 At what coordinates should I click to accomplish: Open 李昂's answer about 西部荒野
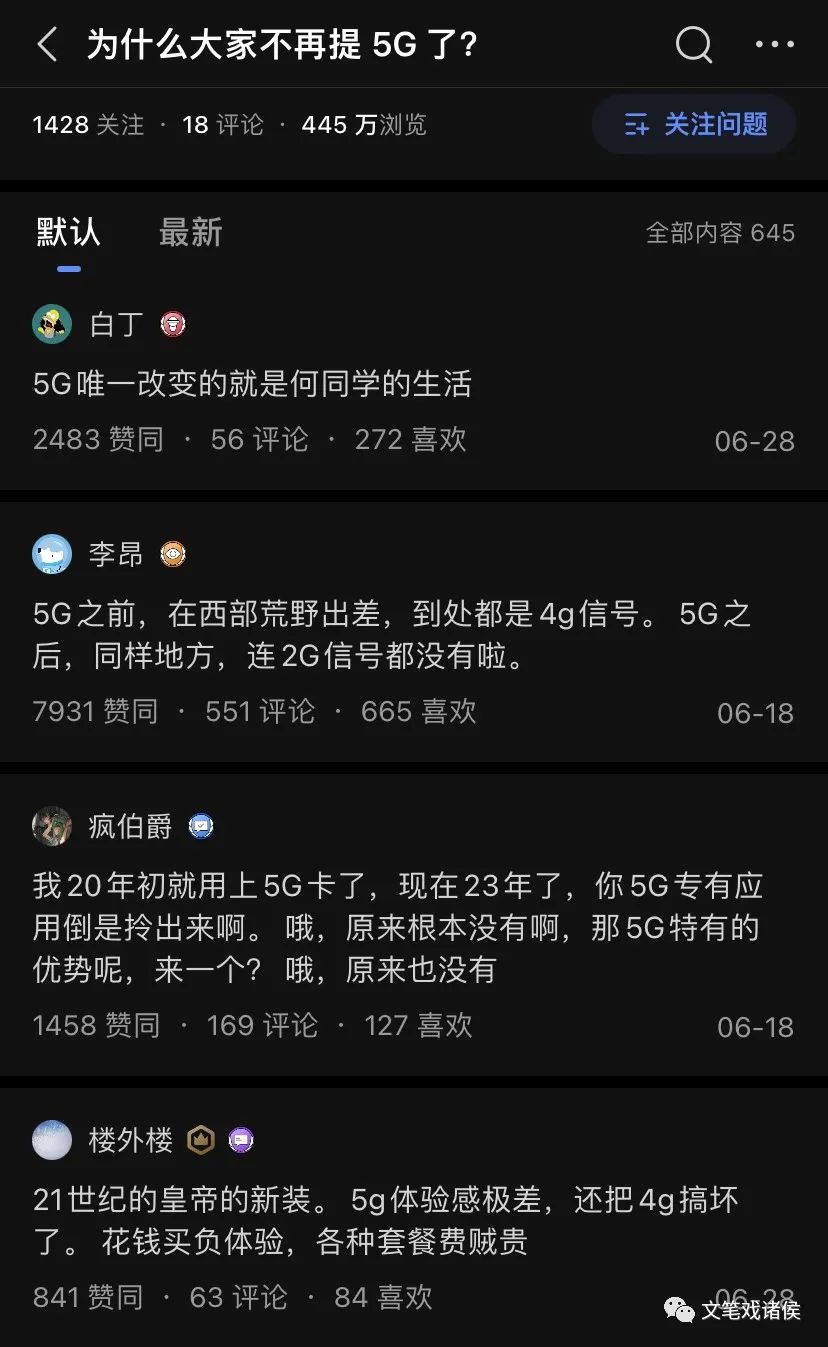point(390,635)
